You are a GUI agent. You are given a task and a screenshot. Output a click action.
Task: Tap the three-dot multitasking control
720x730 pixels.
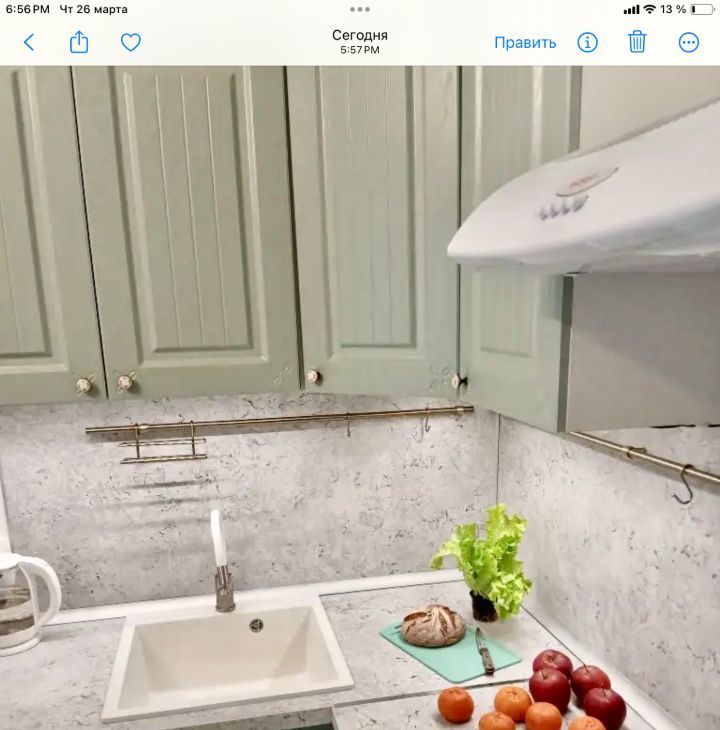tap(360, 9)
